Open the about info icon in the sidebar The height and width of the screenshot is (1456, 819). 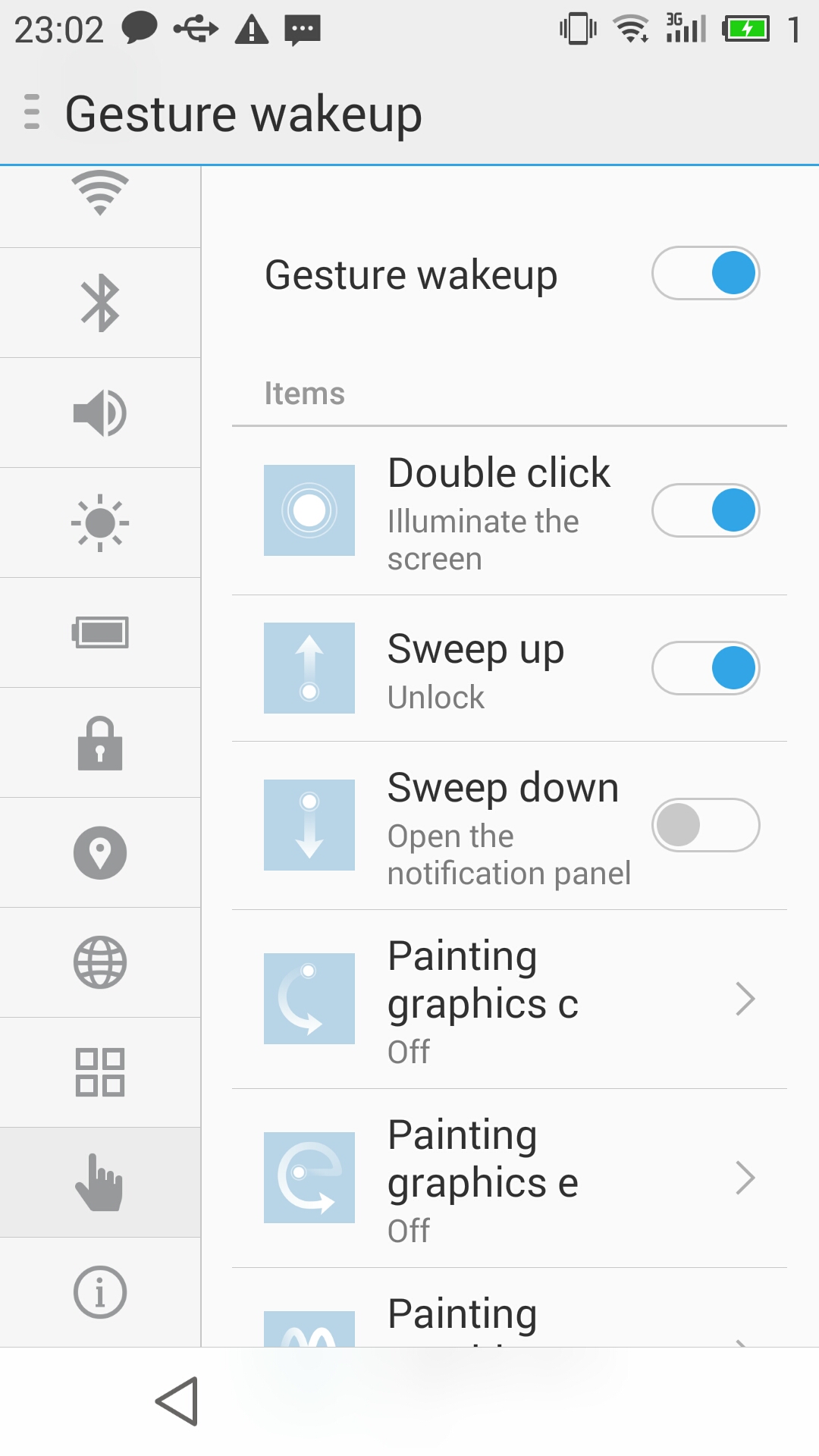point(100,1292)
